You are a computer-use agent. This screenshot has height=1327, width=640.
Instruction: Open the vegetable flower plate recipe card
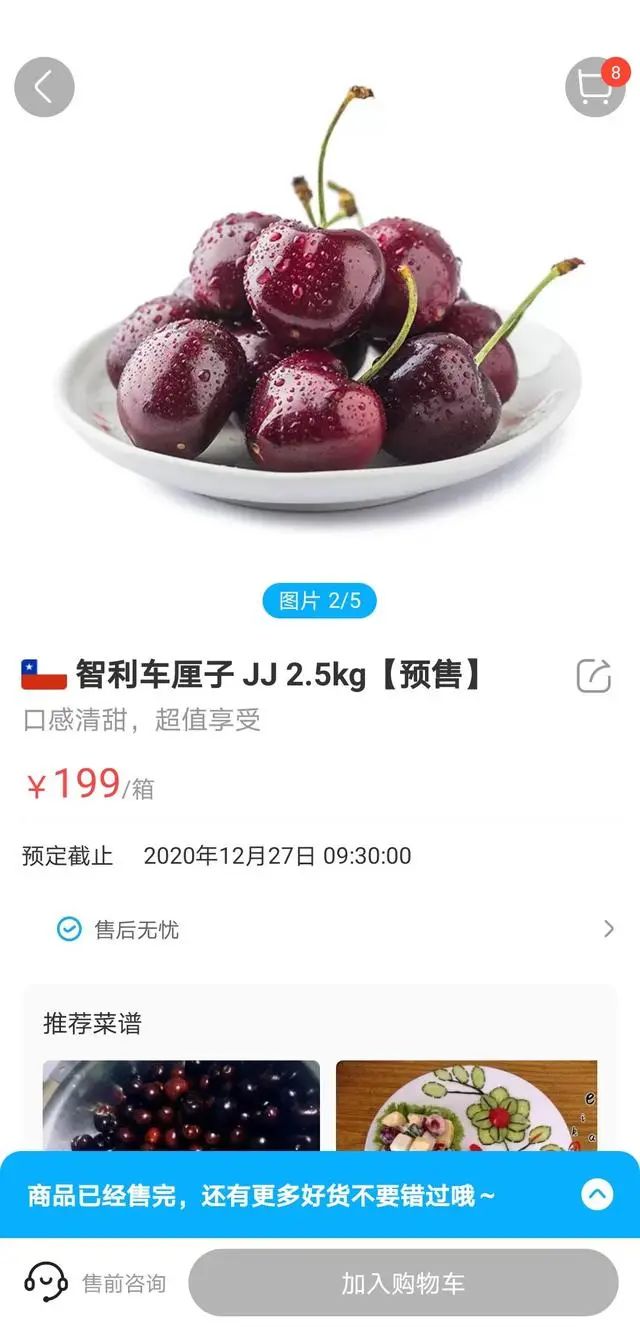pyautogui.click(x=466, y=1105)
